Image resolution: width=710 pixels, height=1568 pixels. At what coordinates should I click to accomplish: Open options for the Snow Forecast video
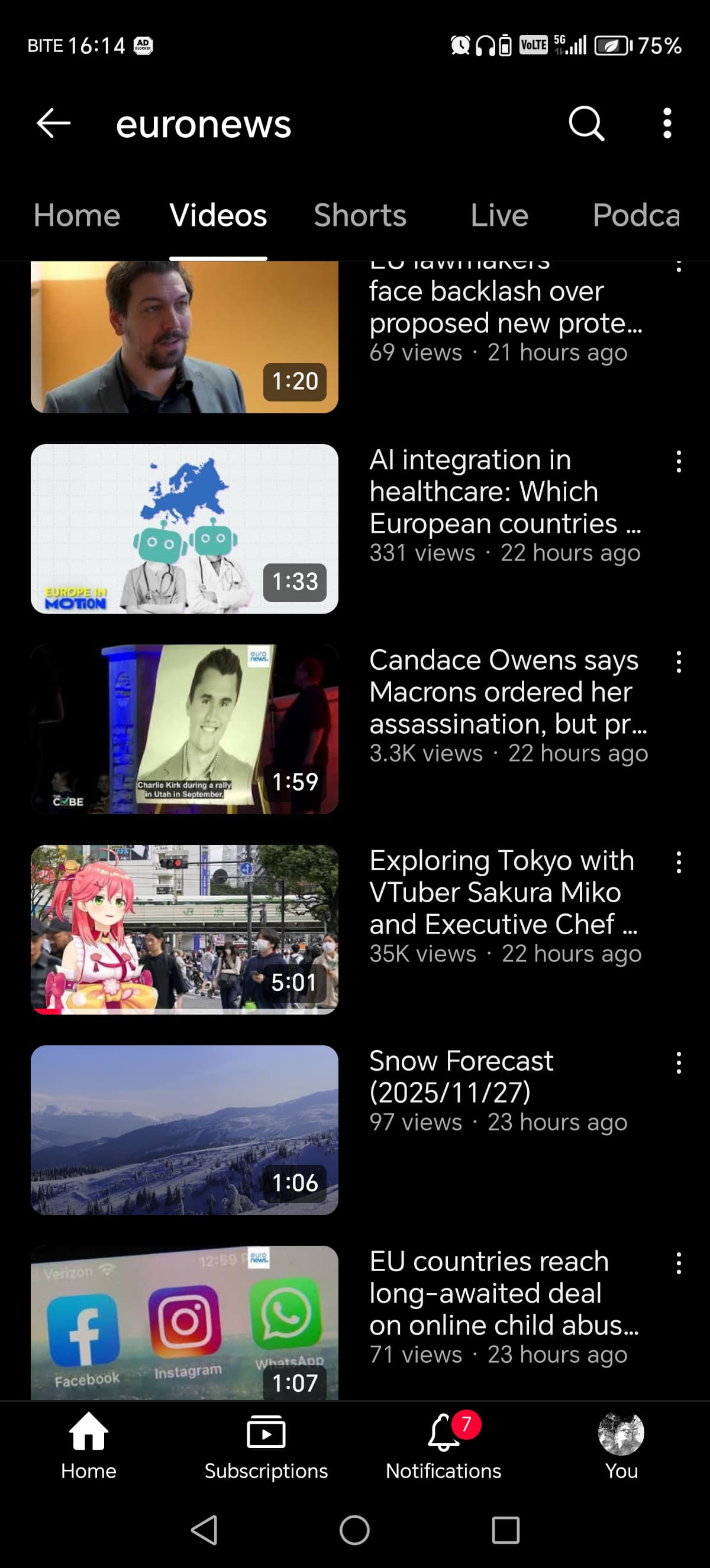pyautogui.click(x=678, y=1063)
